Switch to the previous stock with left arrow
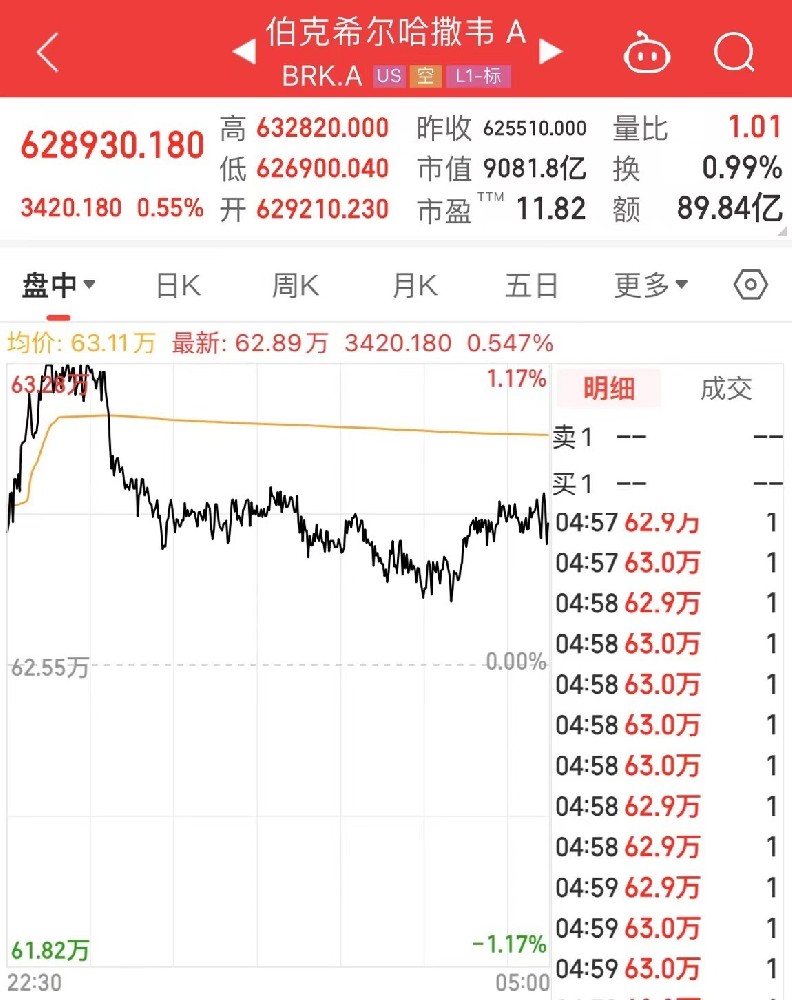This screenshot has height=1000, width=792. coord(242,49)
